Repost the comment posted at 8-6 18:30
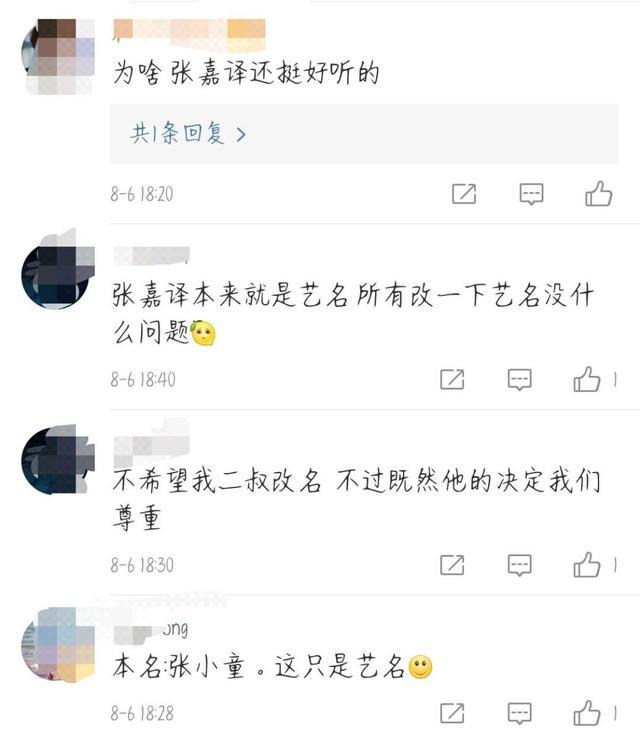640x737 pixels. click(x=452, y=566)
